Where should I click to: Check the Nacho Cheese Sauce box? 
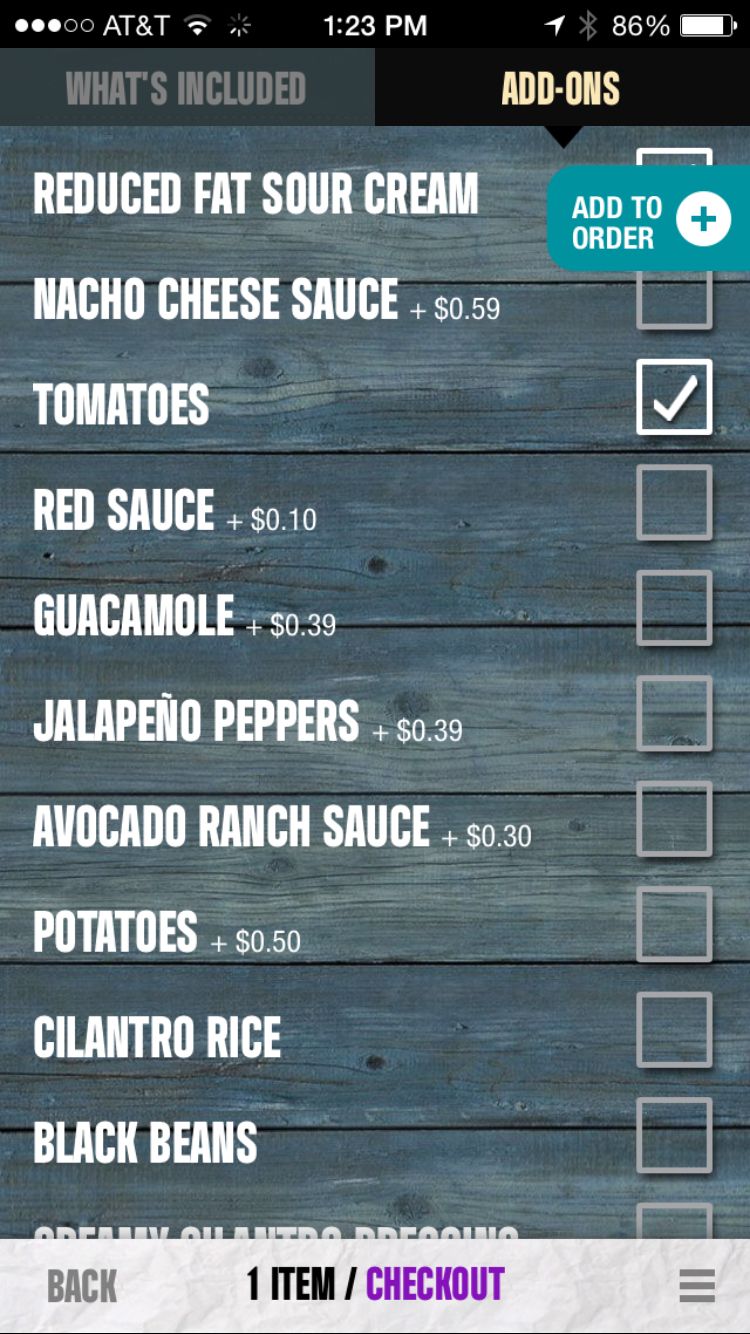675,302
